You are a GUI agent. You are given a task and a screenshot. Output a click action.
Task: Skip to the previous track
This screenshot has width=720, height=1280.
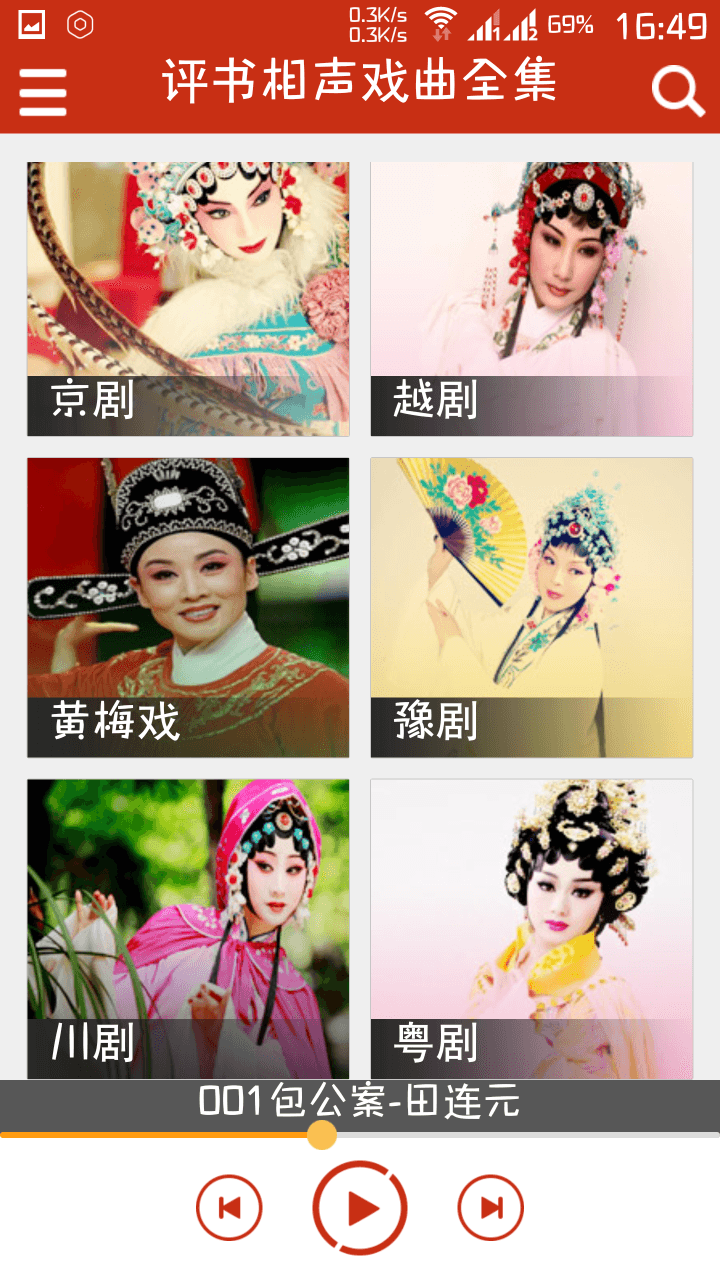[x=229, y=1208]
